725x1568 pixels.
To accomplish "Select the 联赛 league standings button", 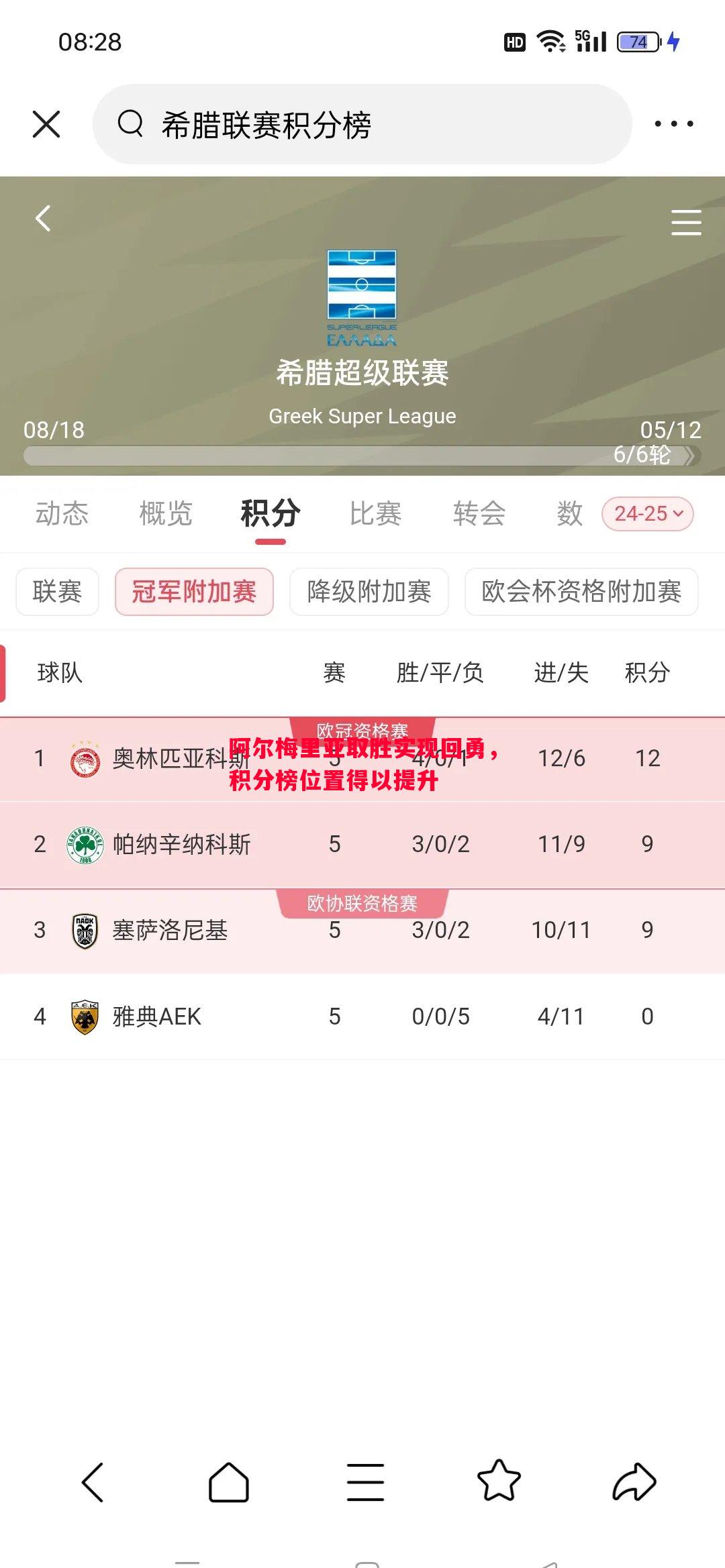I will pyautogui.click(x=56, y=591).
